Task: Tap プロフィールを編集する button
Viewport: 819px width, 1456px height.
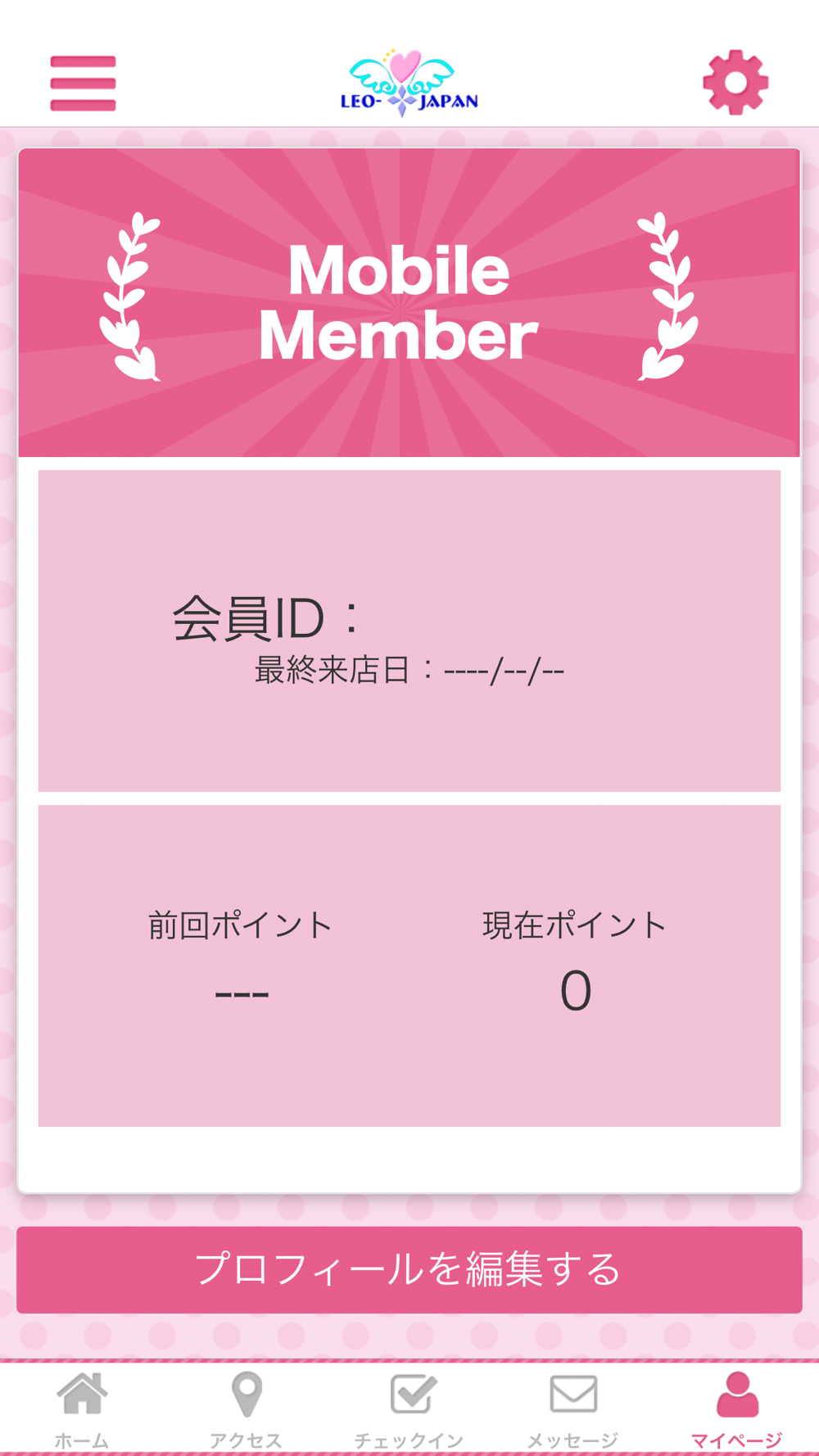Action: point(409,1269)
